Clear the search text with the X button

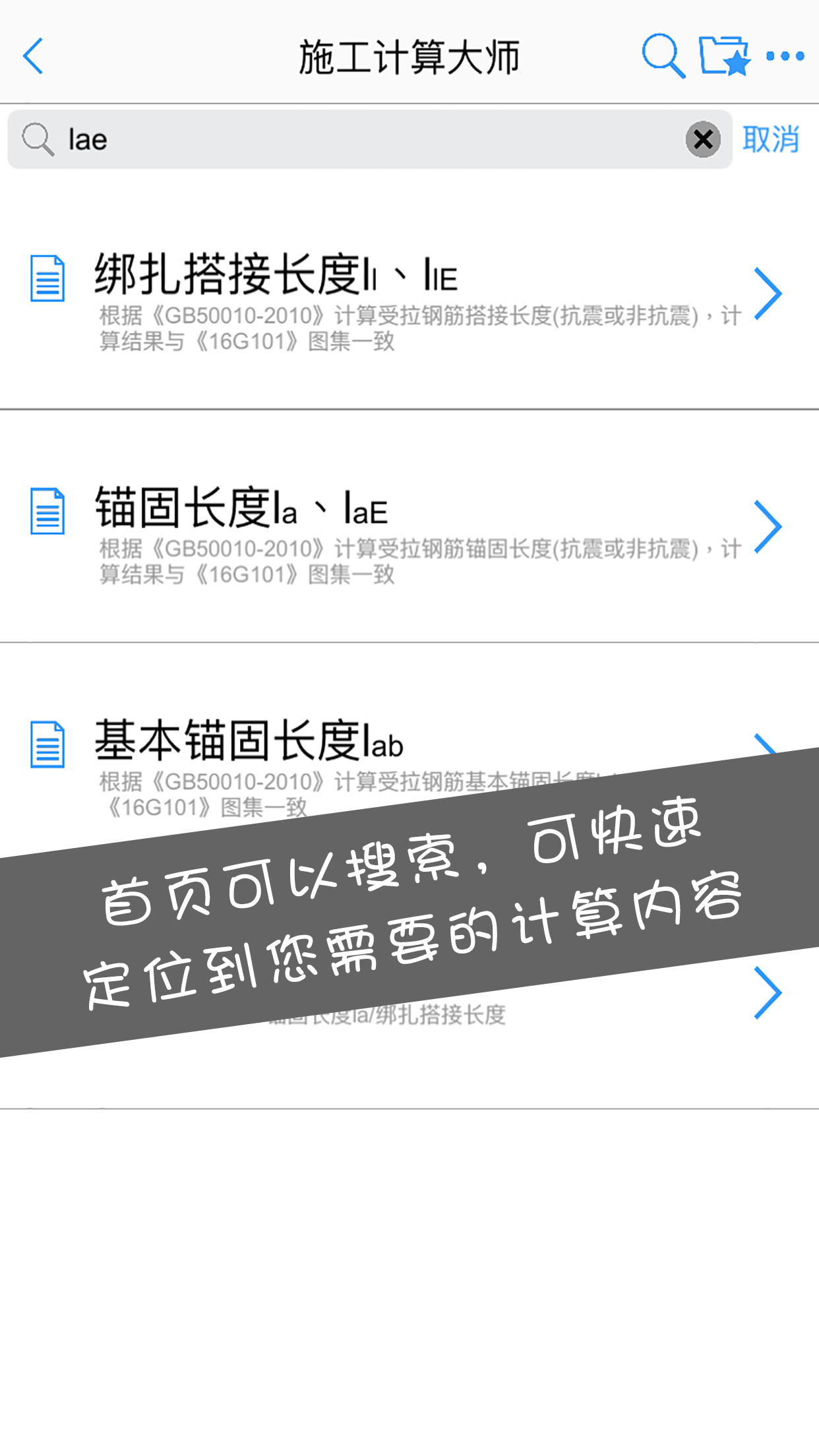click(x=703, y=139)
